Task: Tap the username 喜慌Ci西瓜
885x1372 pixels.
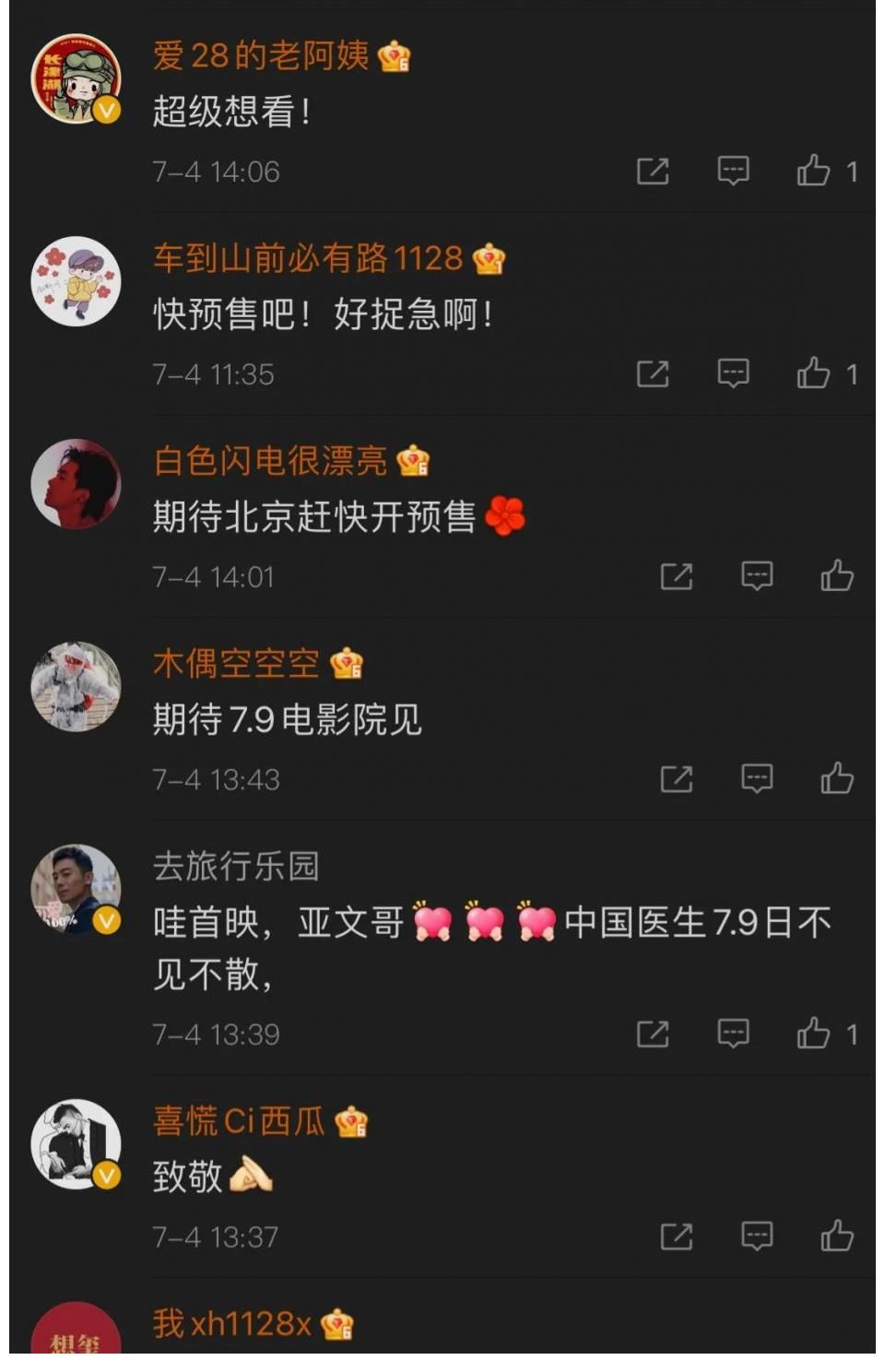Action: pyautogui.click(x=239, y=1120)
